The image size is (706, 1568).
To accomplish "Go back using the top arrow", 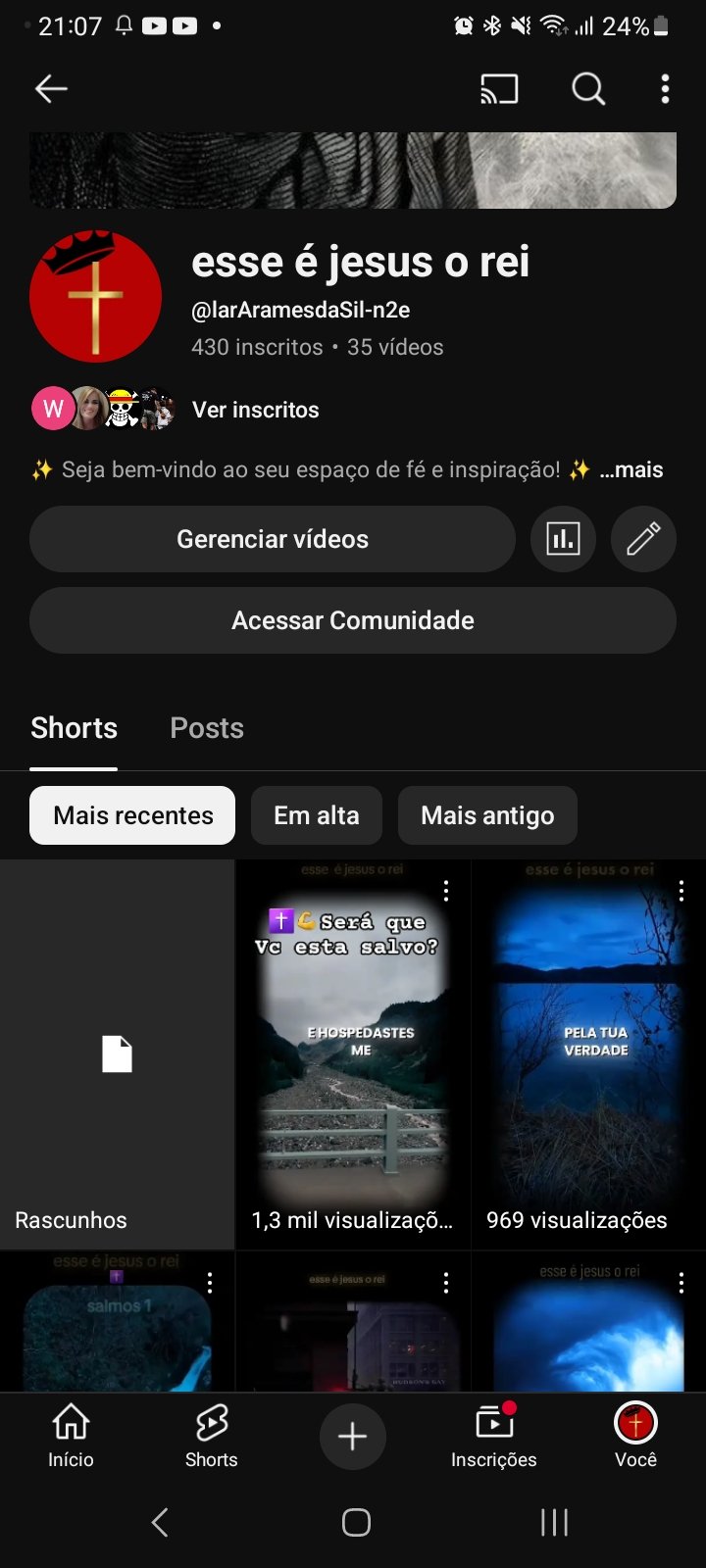I will (x=51, y=89).
